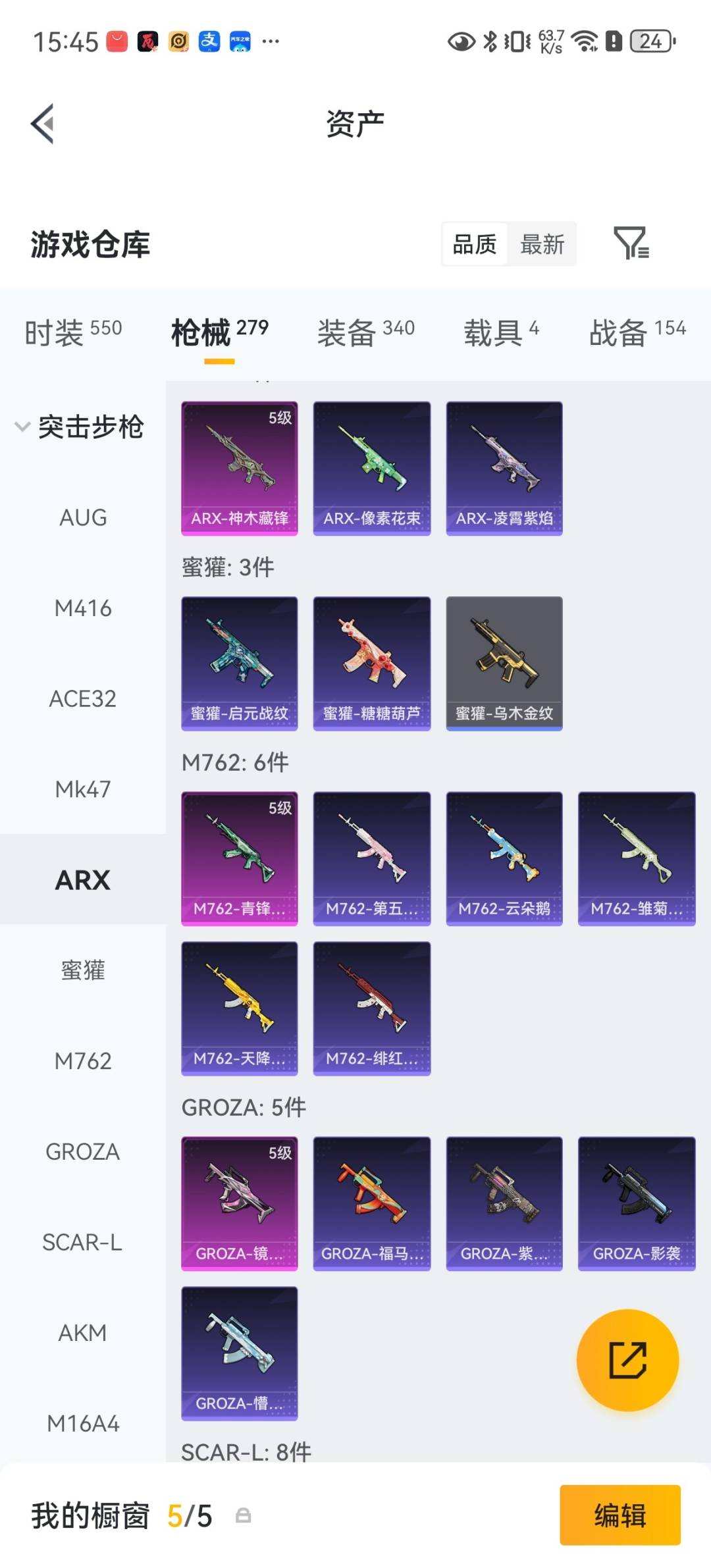Viewport: 711px width, 1568px height.
Task: Switch to the 战备 tab
Action: click(x=637, y=331)
